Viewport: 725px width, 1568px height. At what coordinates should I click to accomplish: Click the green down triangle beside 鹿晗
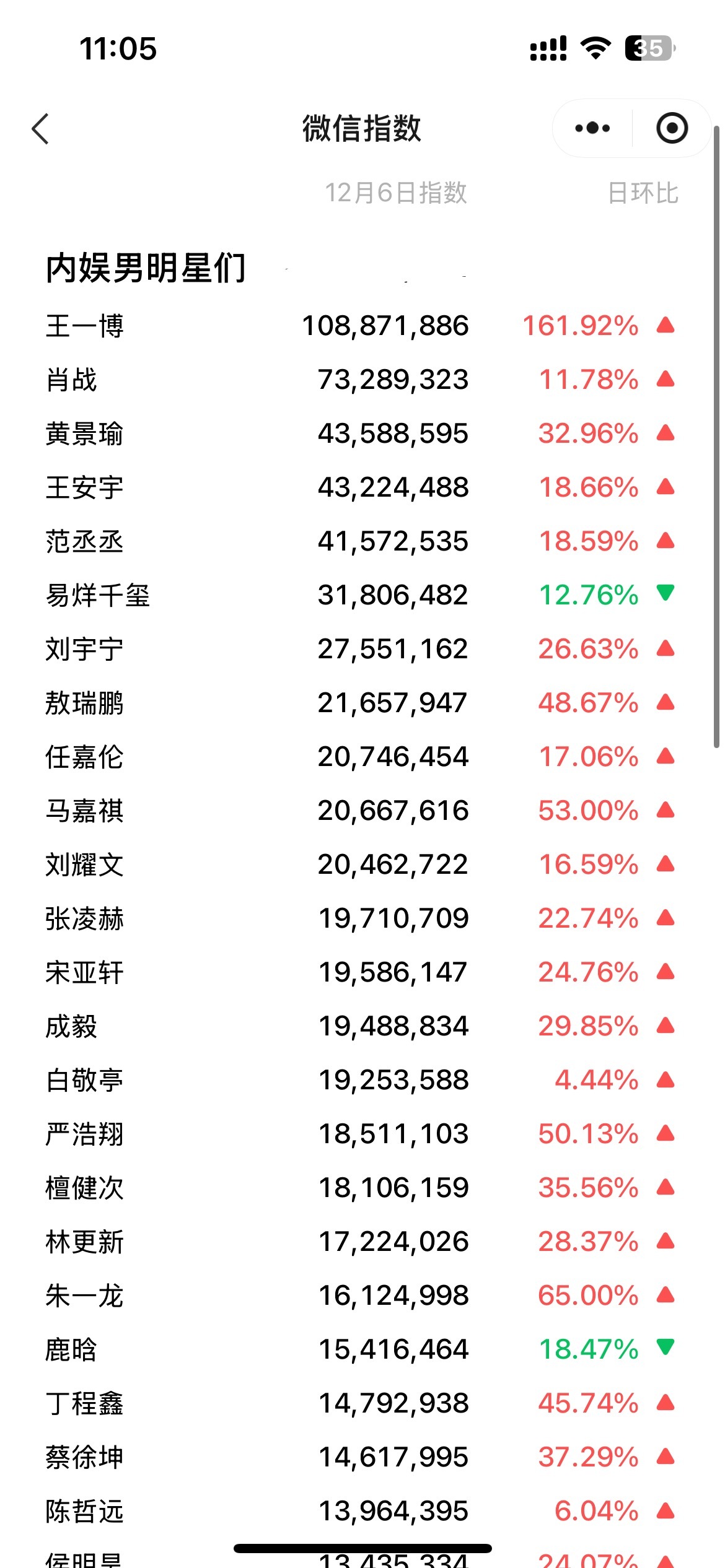coord(665,1349)
